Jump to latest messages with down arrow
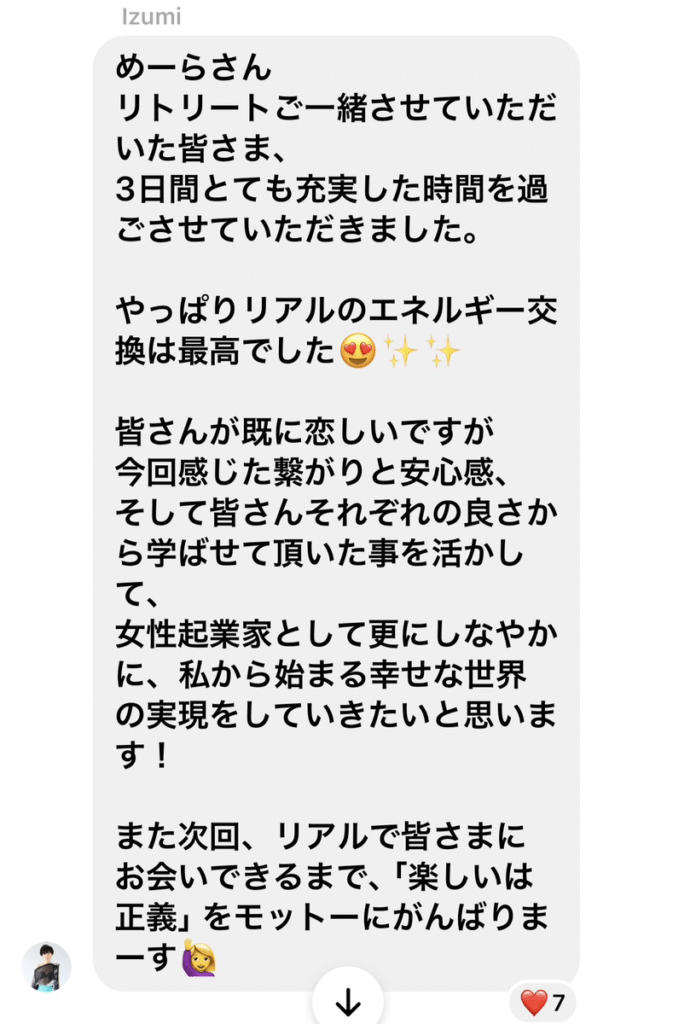 (347, 1000)
